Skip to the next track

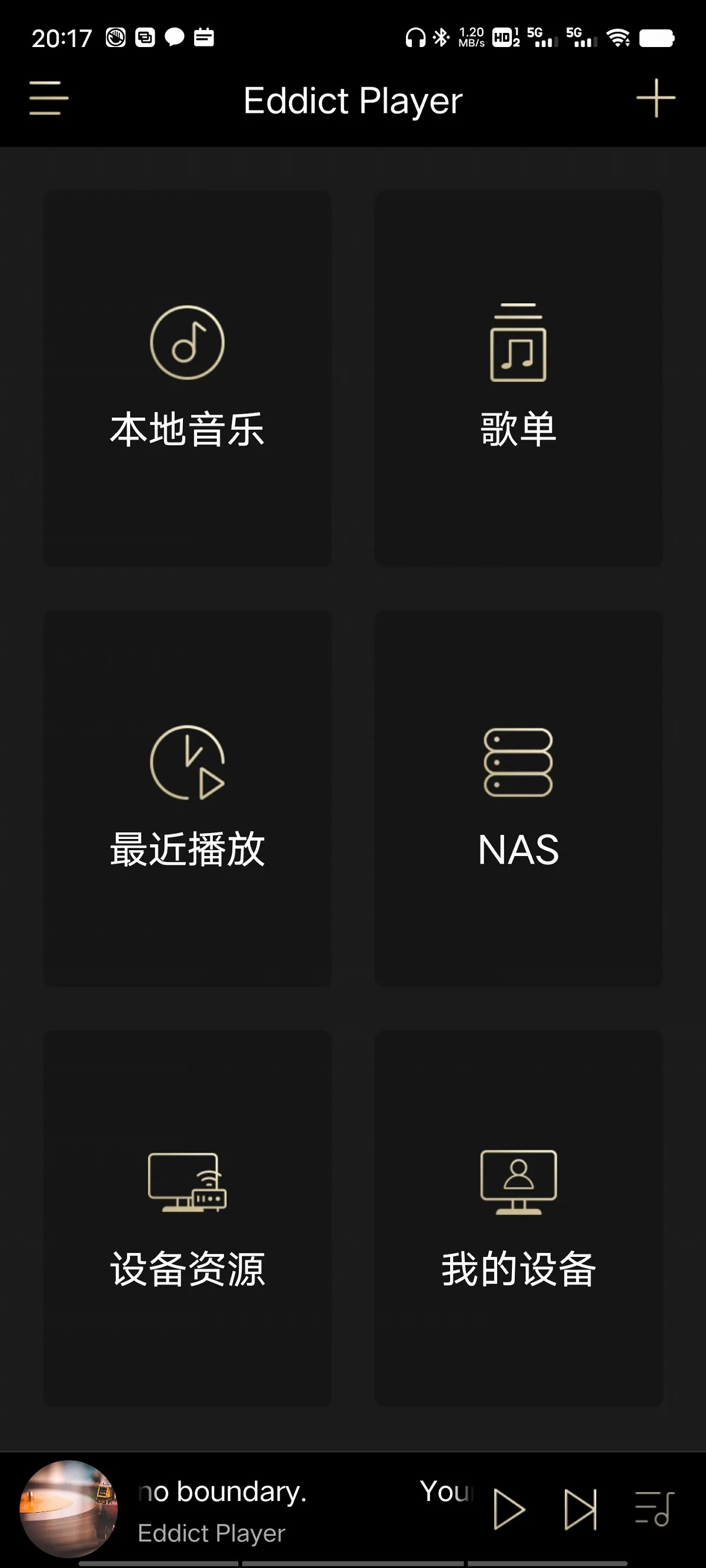580,1510
